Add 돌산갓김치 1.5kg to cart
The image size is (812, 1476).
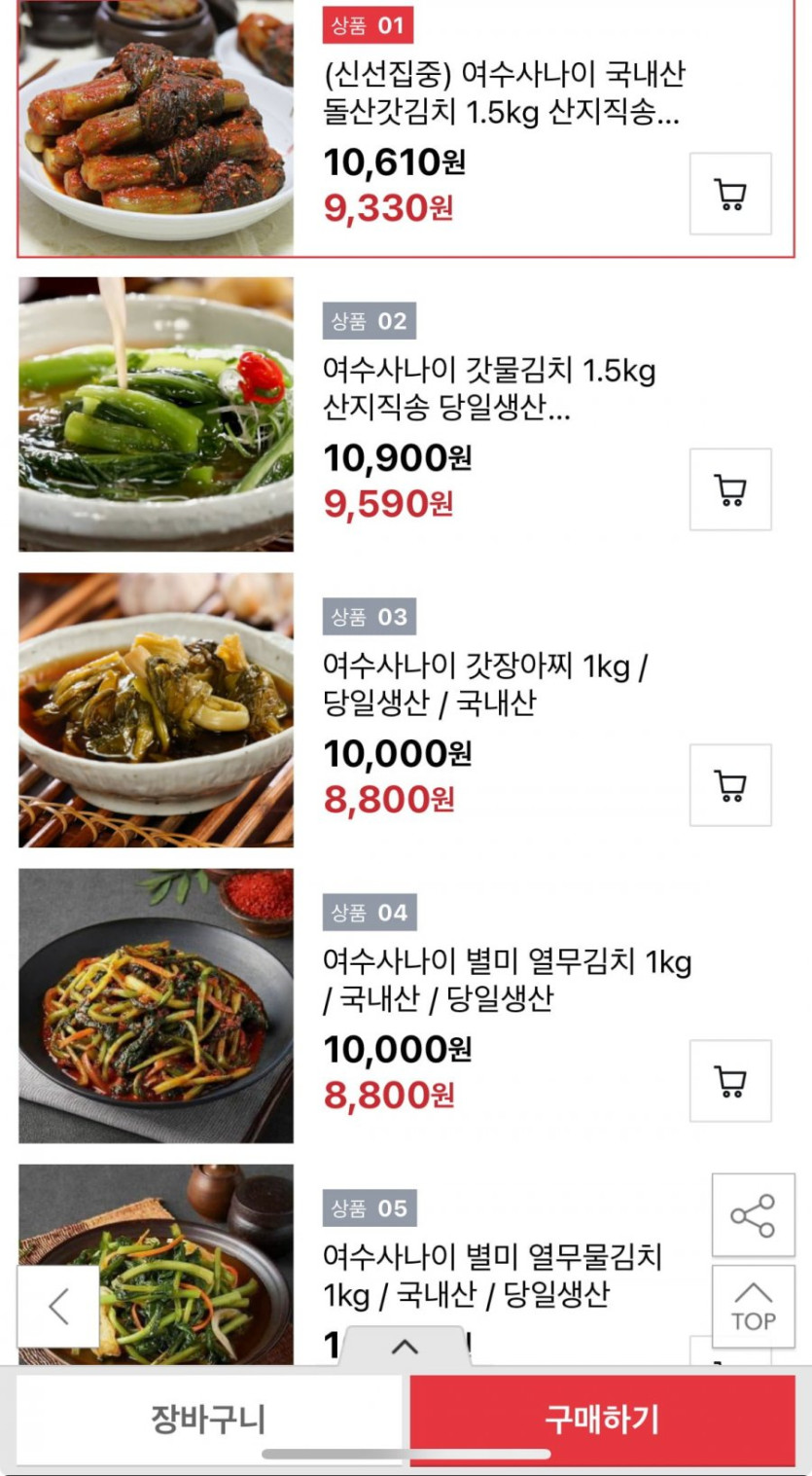coord(730,194)
